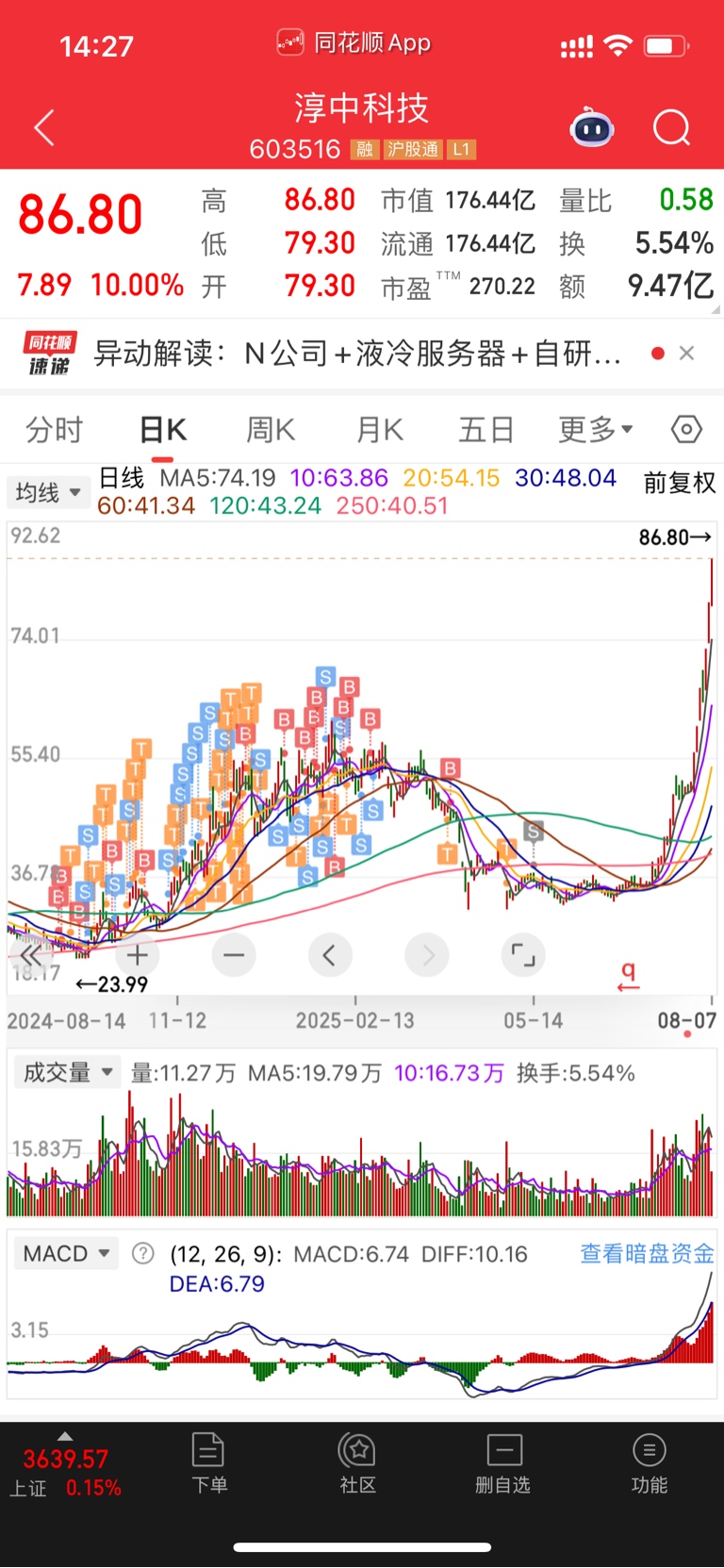The width and height of the screenshot is (724, 1568).
Task: Open the 异动解读 news banner
Action: coord(358,354)
